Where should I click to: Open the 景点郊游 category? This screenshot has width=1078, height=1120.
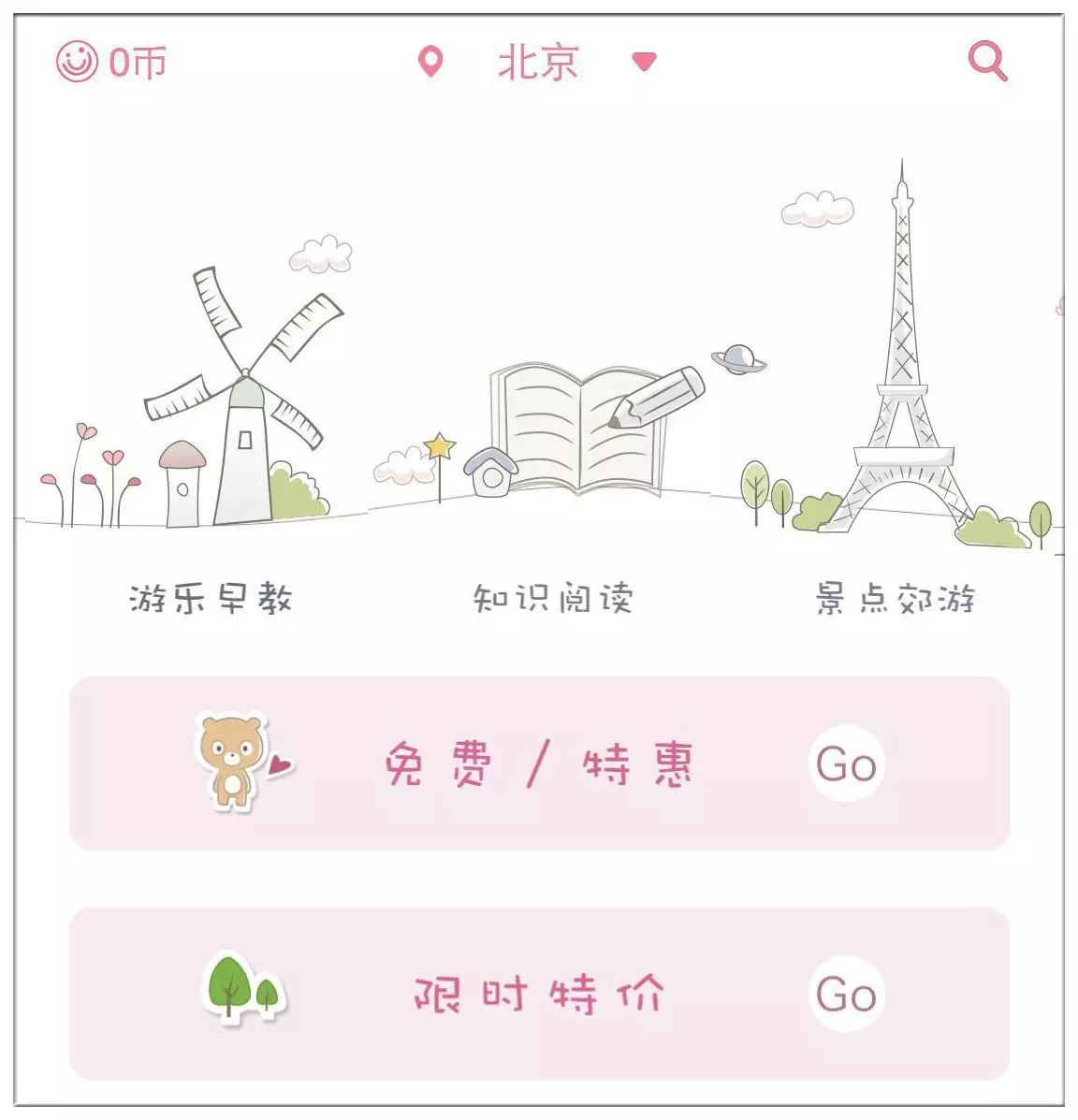(896, 598)
